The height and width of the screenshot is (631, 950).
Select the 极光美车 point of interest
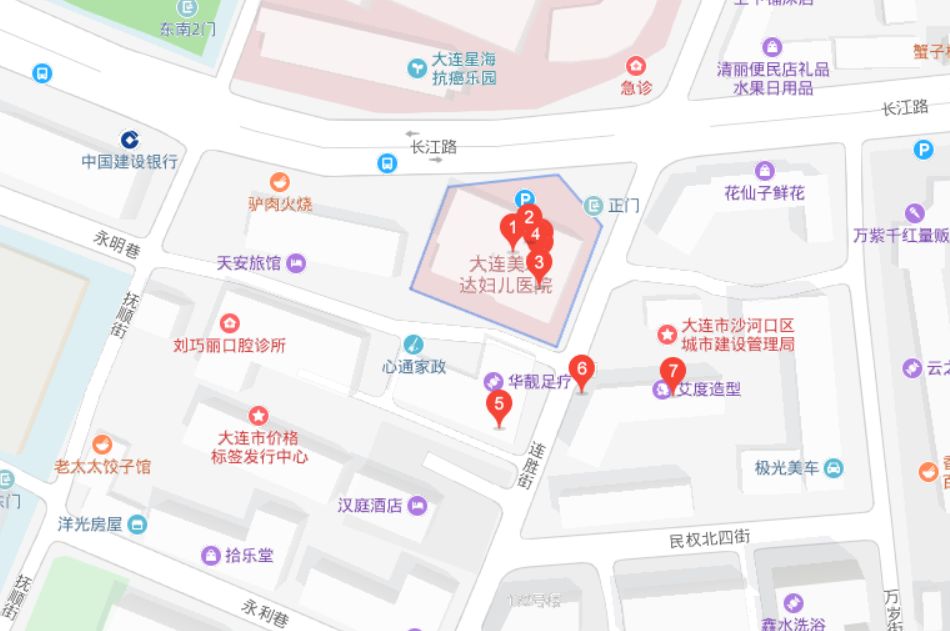833,467
